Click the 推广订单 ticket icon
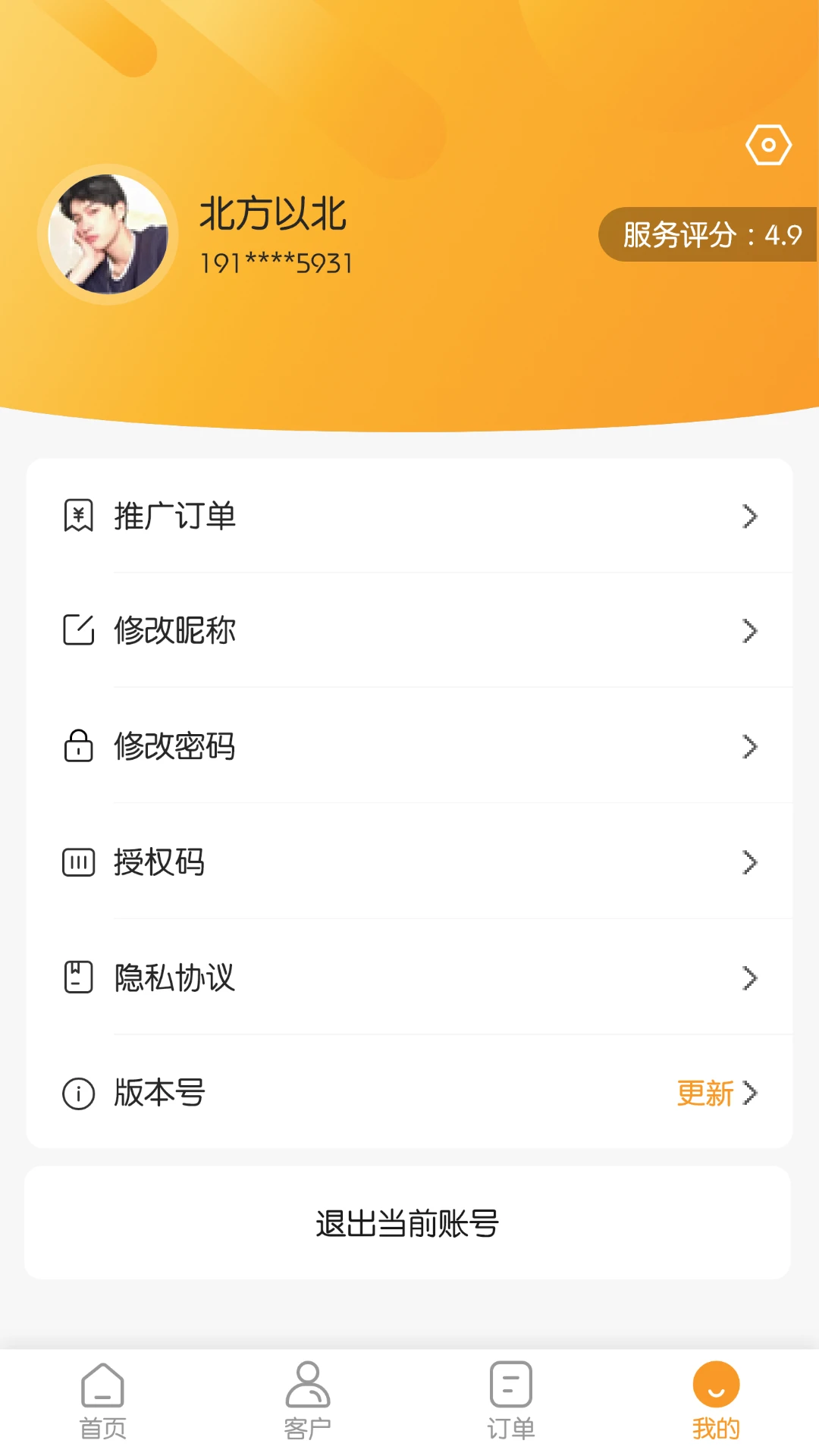 click(x=78, y=516)
